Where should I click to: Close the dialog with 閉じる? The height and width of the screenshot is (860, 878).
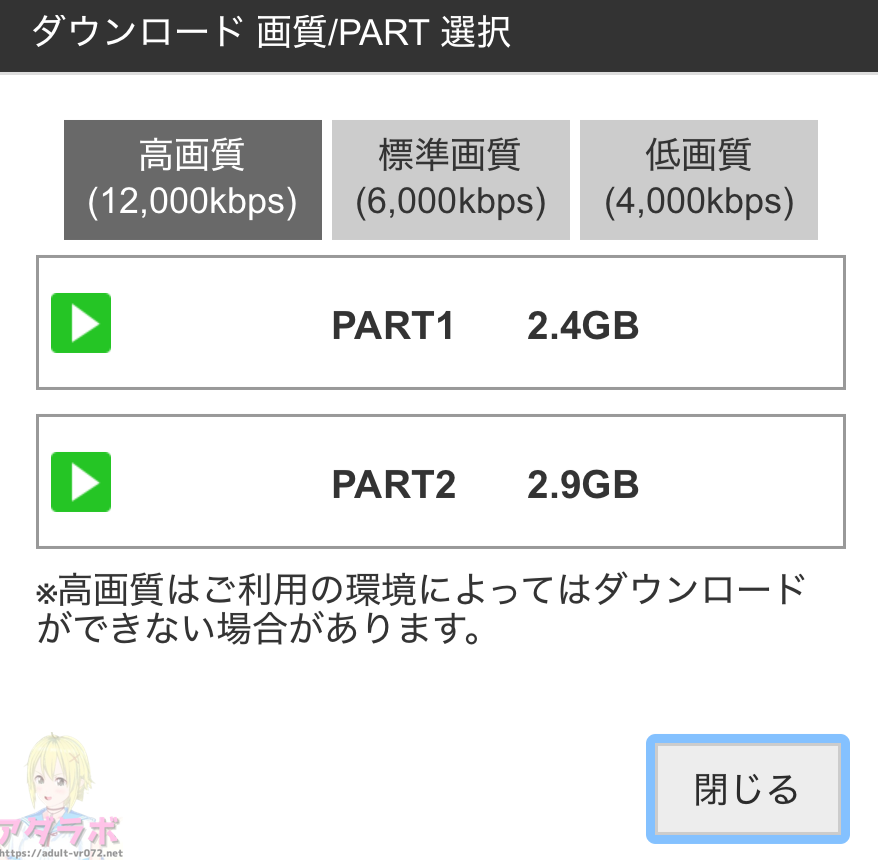tap(747, 789)
